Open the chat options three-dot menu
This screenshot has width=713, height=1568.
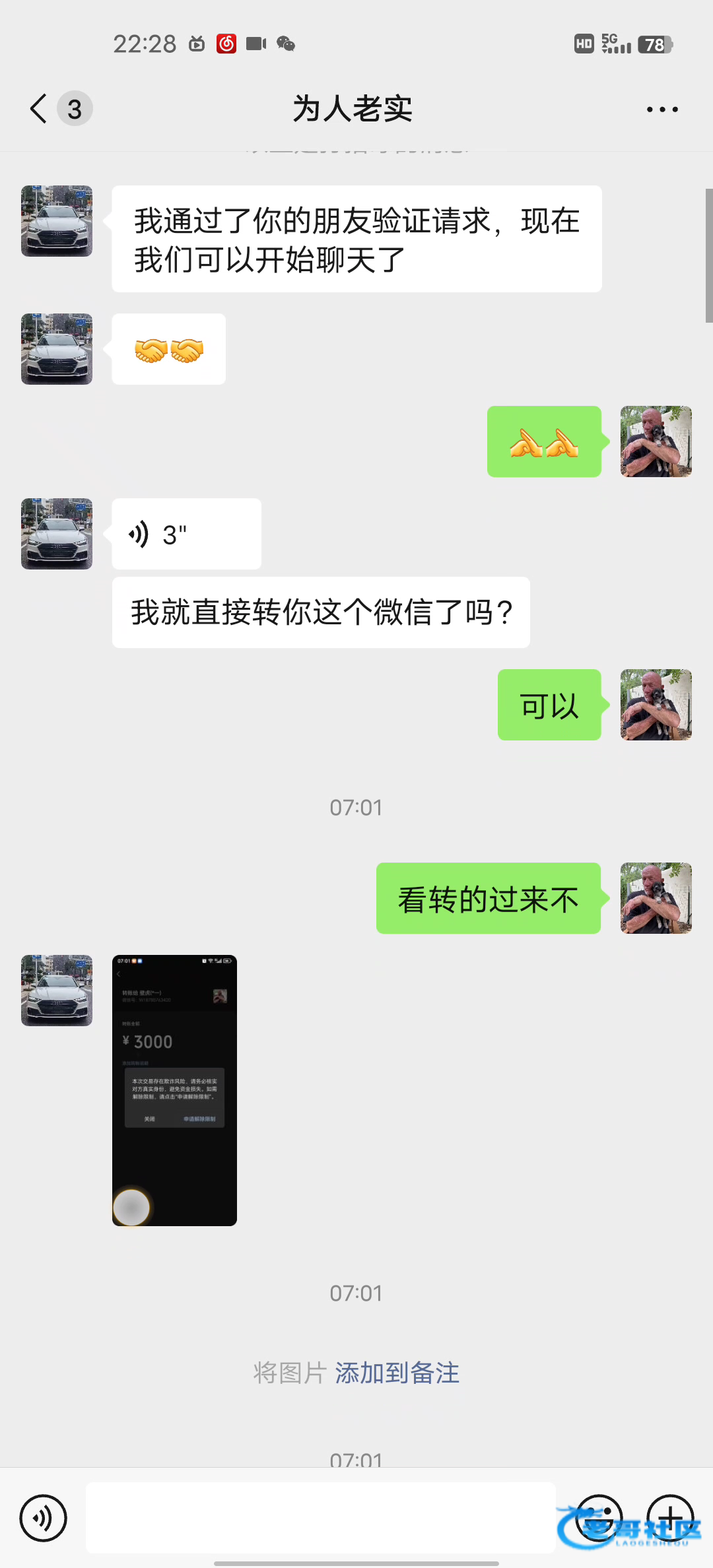click(x=662, y=110)
